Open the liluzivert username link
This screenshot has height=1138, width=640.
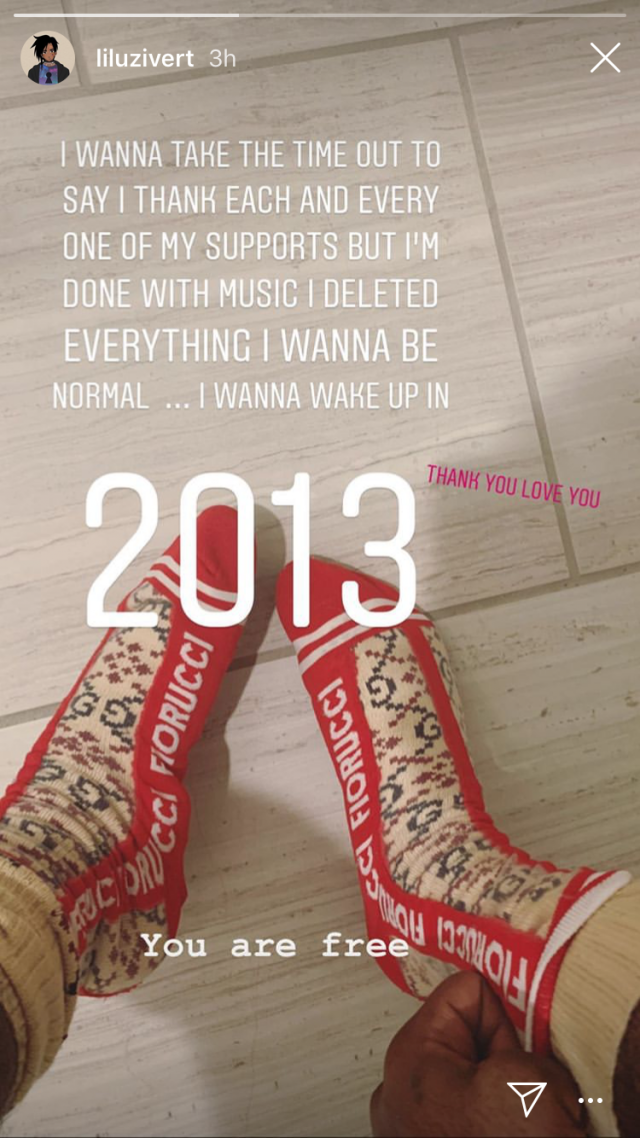click(x=144, y=58)
